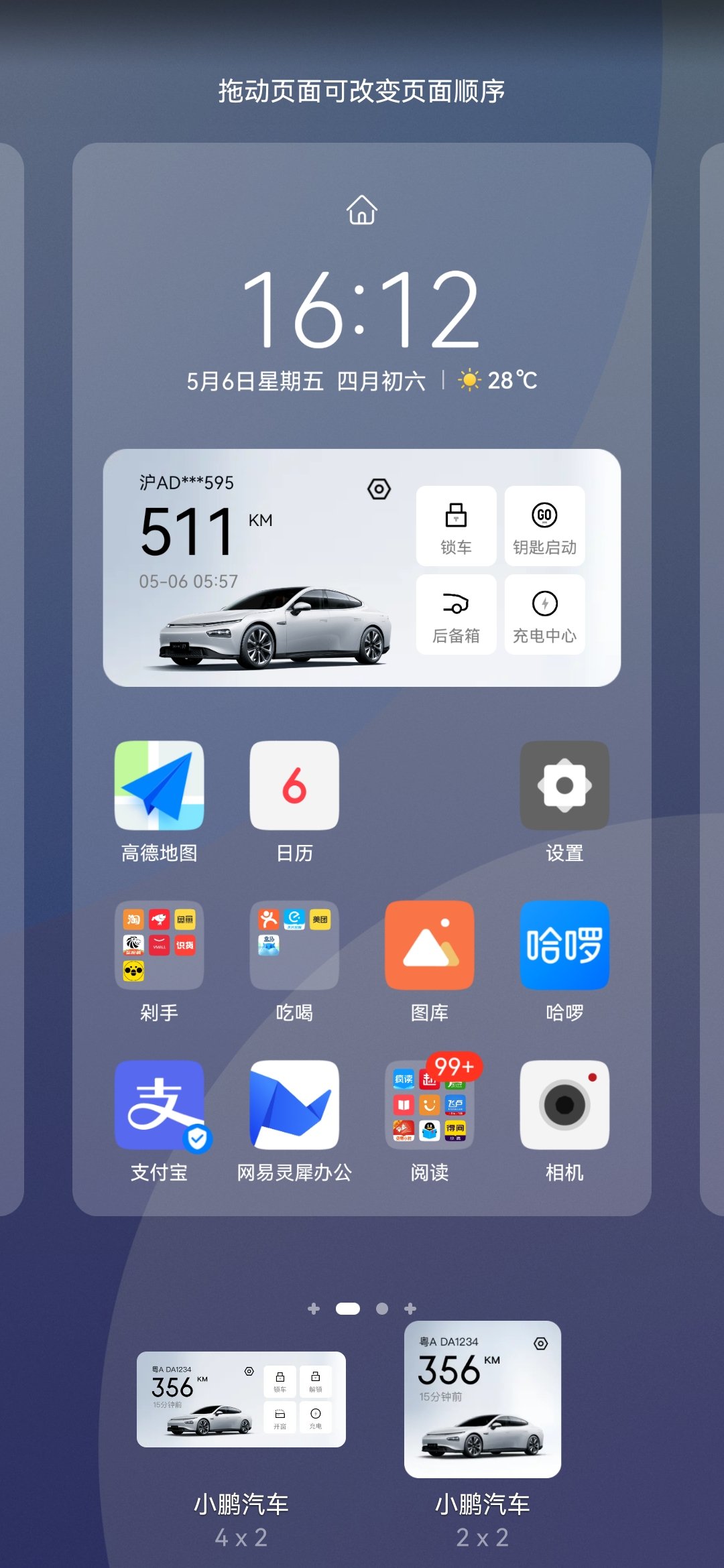Open the 设置 settings app
Image resolution: width=724 pixels, height=1568 pixels.
[564, 785]
